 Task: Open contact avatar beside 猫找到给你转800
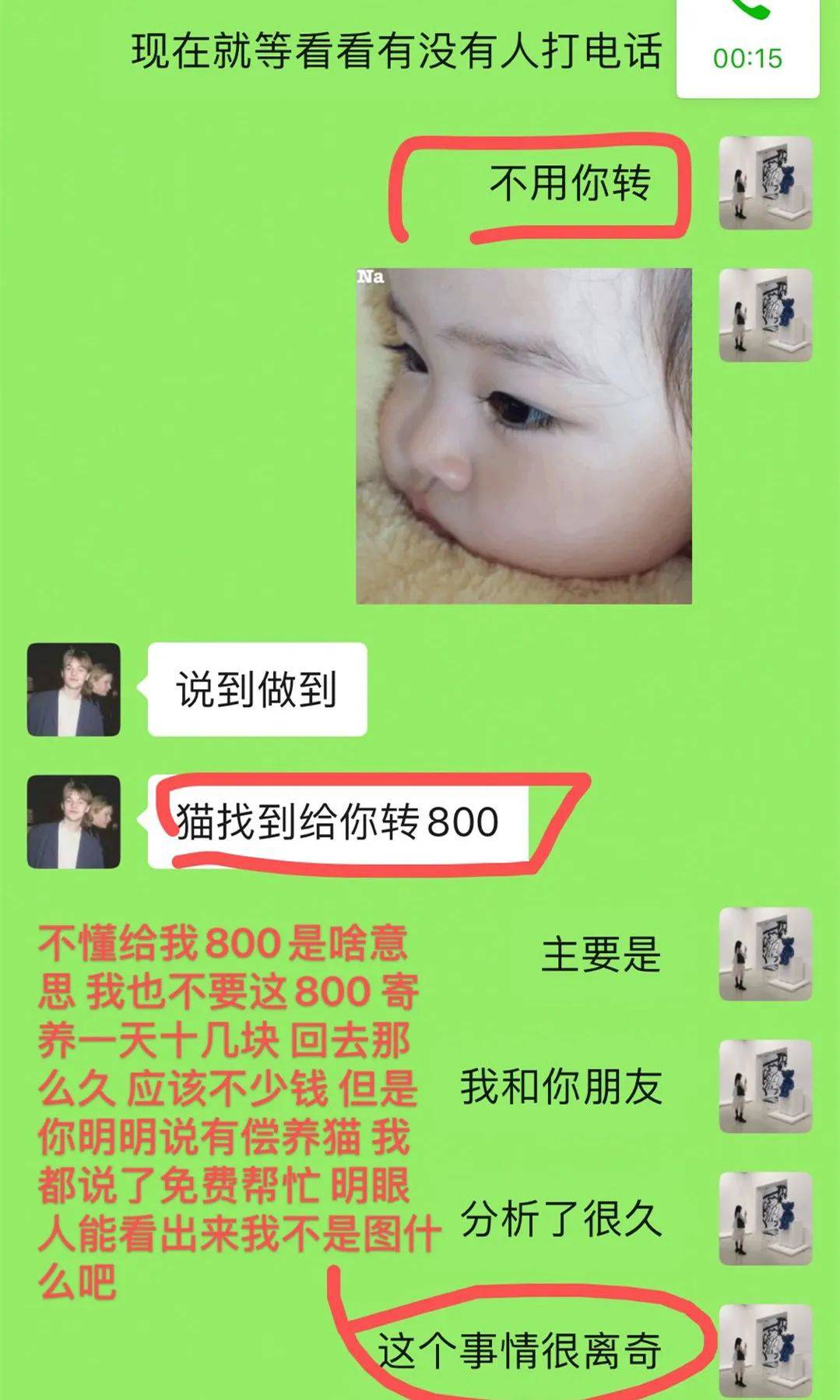[x=74, y=821]
